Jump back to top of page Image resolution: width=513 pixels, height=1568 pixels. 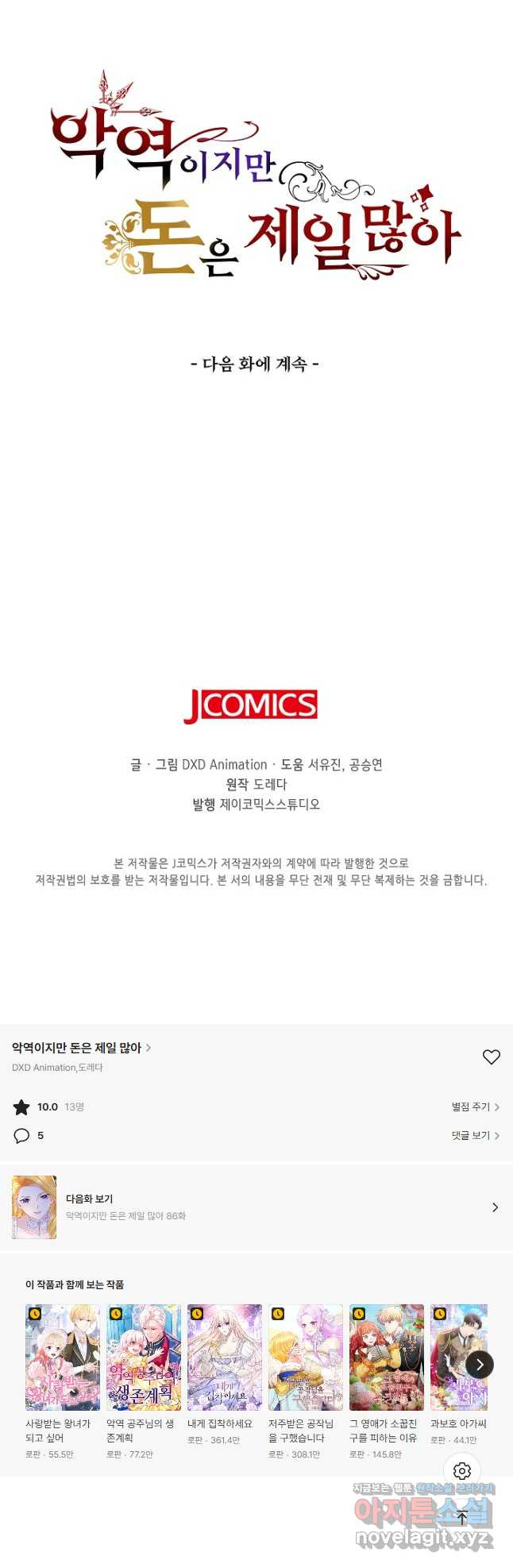coord(462,1517)
